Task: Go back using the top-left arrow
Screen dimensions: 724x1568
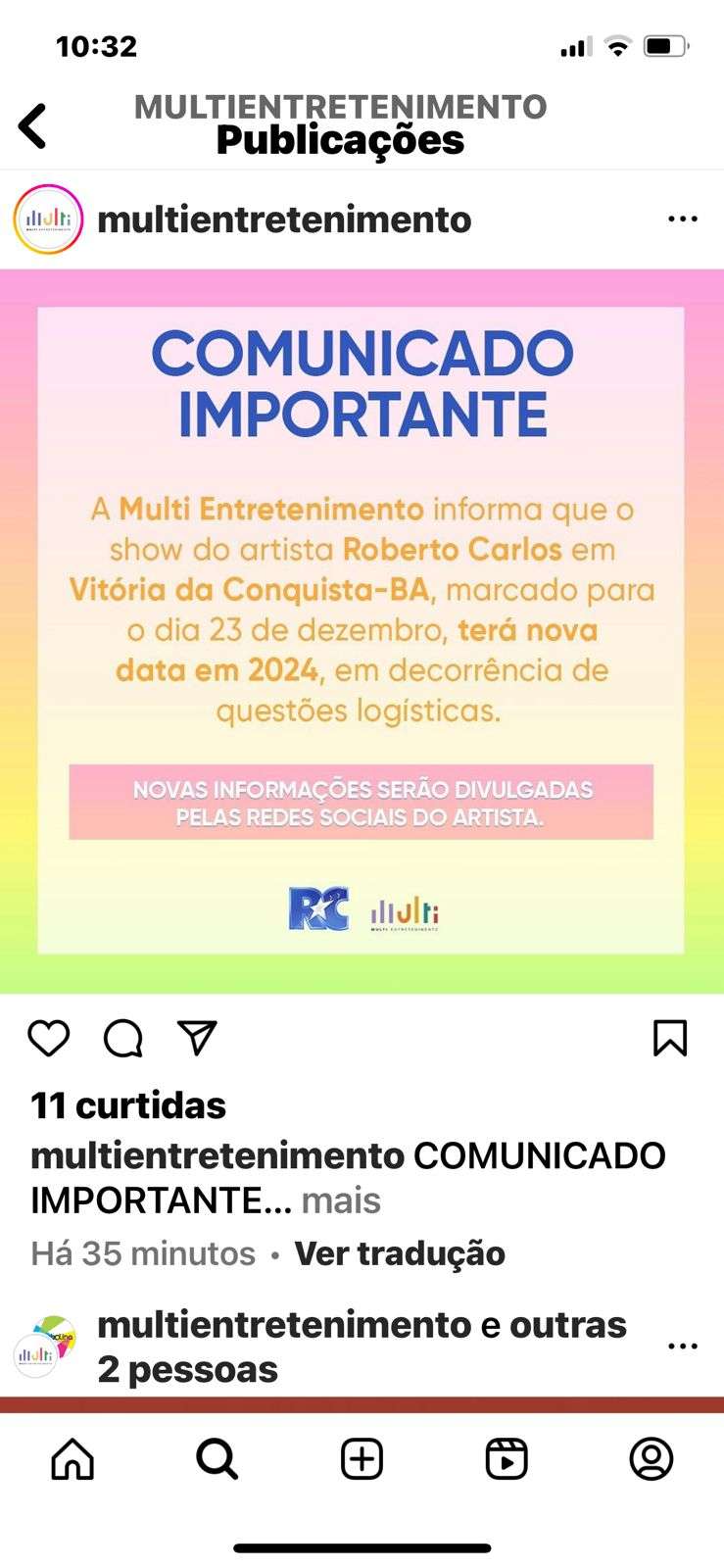Action: click(32, 125)
